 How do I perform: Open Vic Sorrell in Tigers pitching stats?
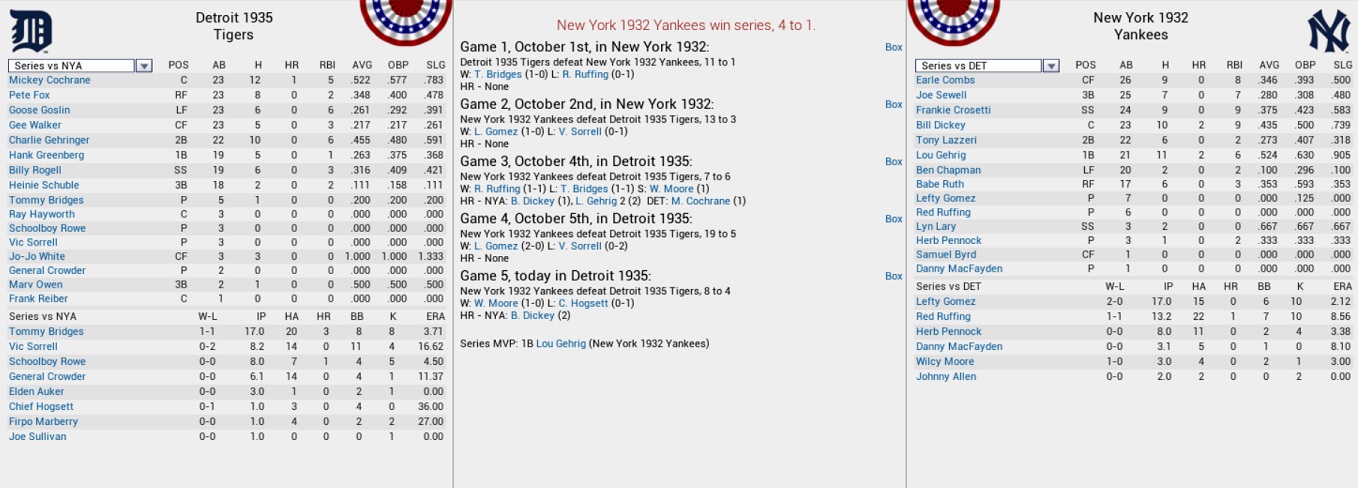pyautogui.click(x=33, y=346)
